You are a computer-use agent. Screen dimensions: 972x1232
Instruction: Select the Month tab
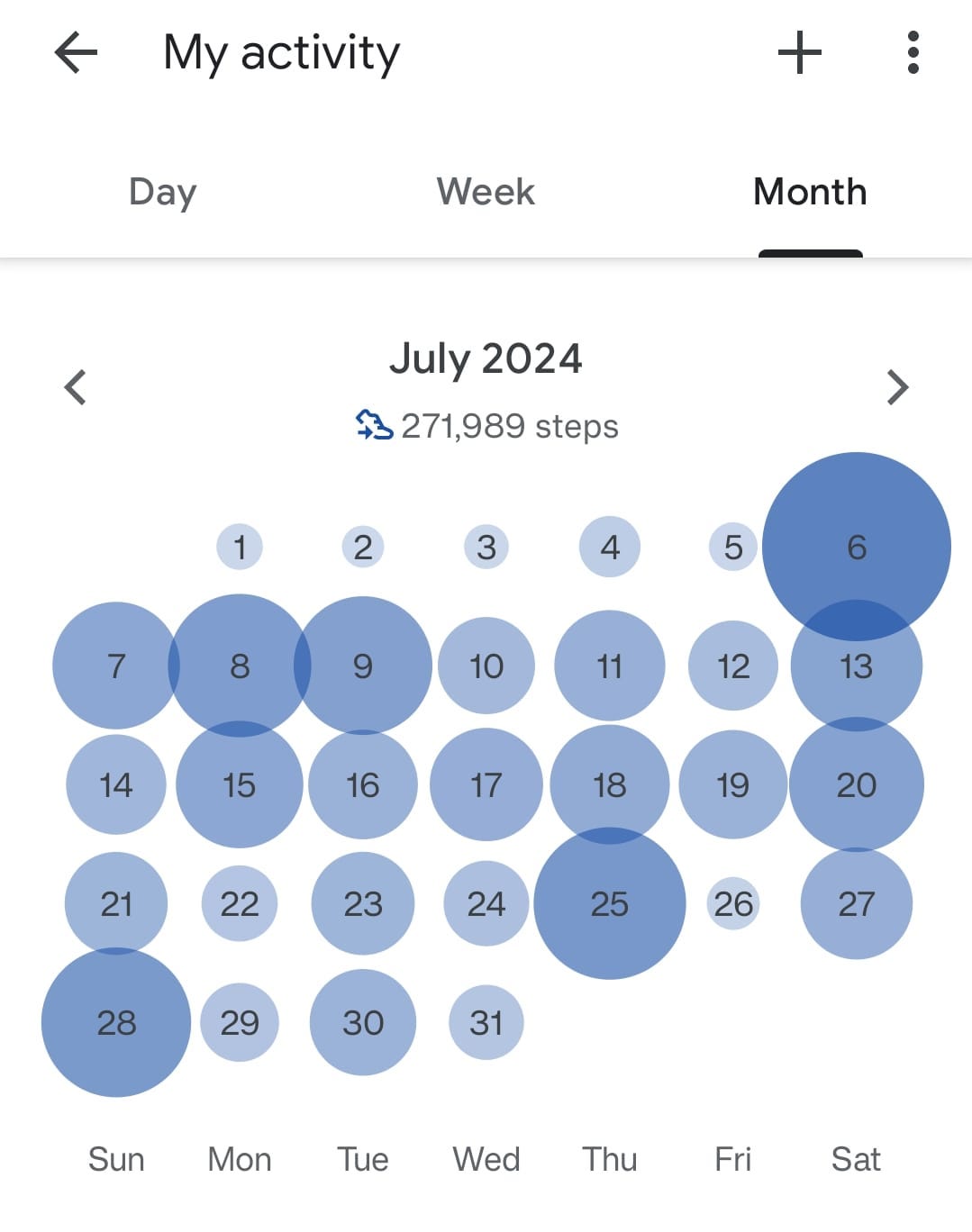pos(809,192)
